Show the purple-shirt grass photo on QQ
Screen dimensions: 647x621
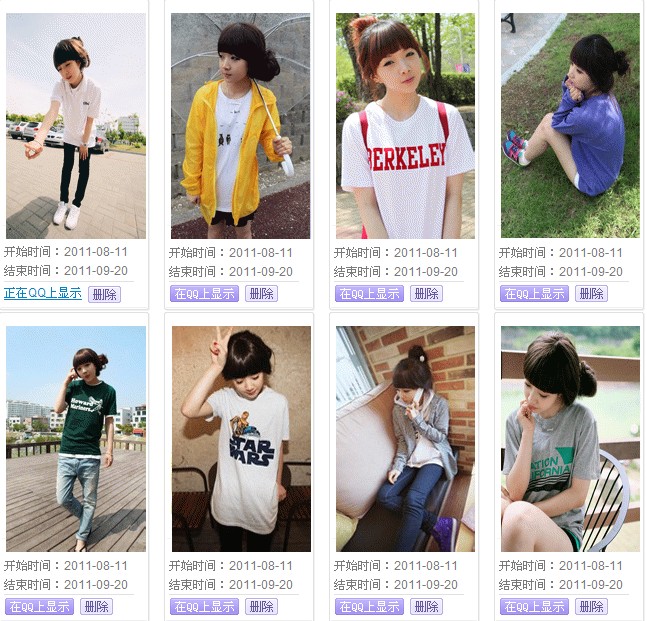pyautogui.click(x=534, y=294)
